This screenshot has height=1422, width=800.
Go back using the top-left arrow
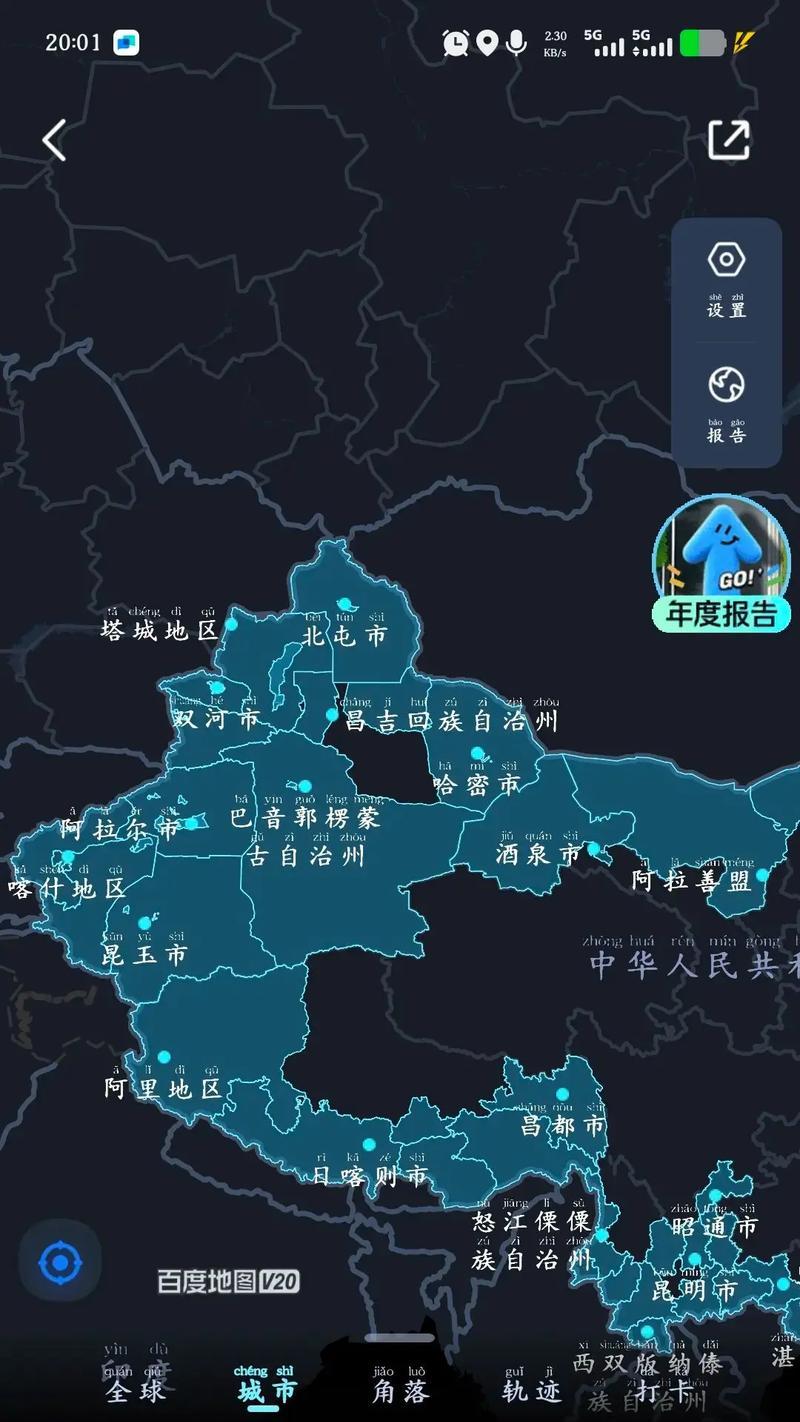(54, 140)
